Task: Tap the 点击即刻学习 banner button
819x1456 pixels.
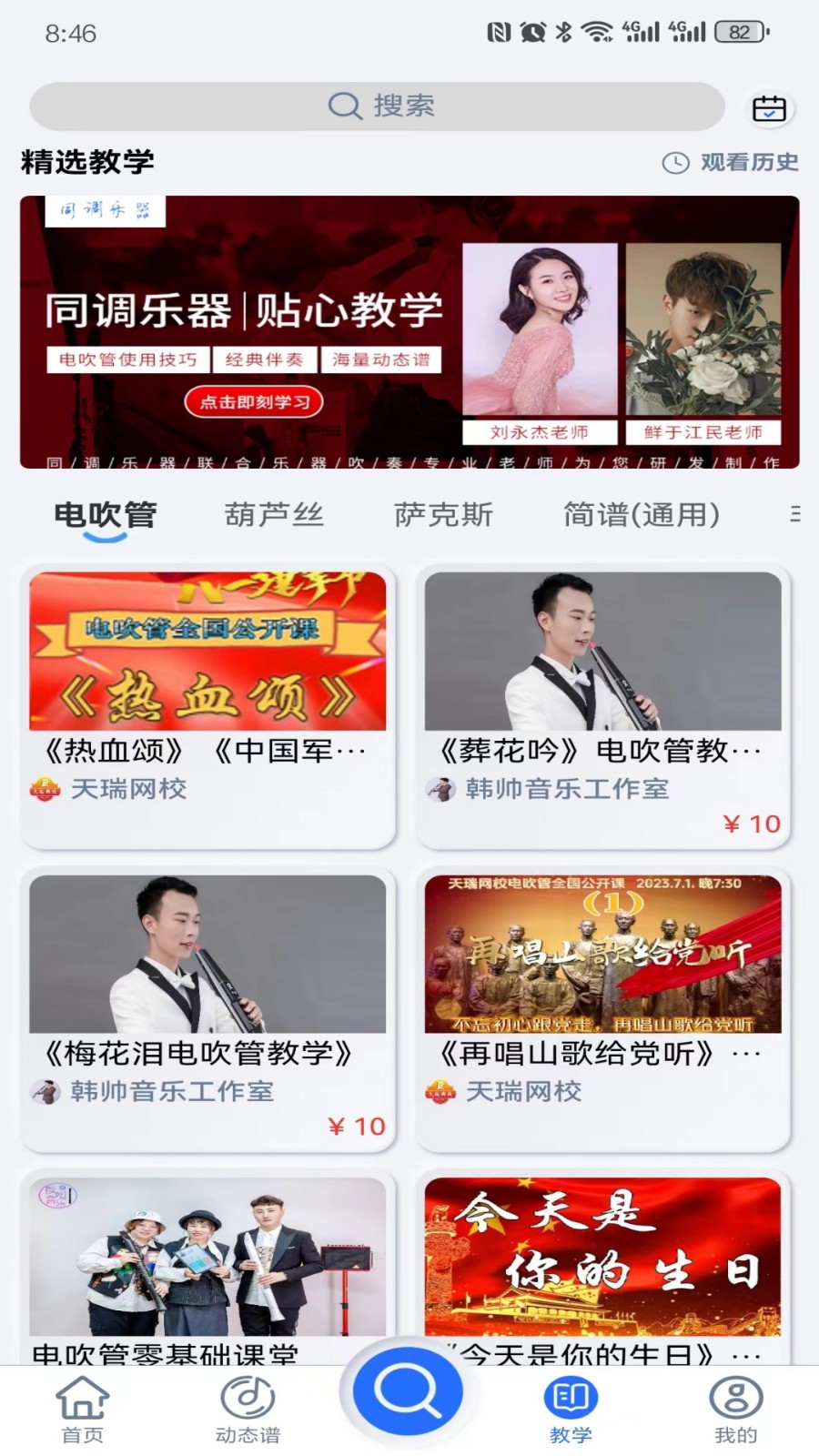Action: [256, 401]
